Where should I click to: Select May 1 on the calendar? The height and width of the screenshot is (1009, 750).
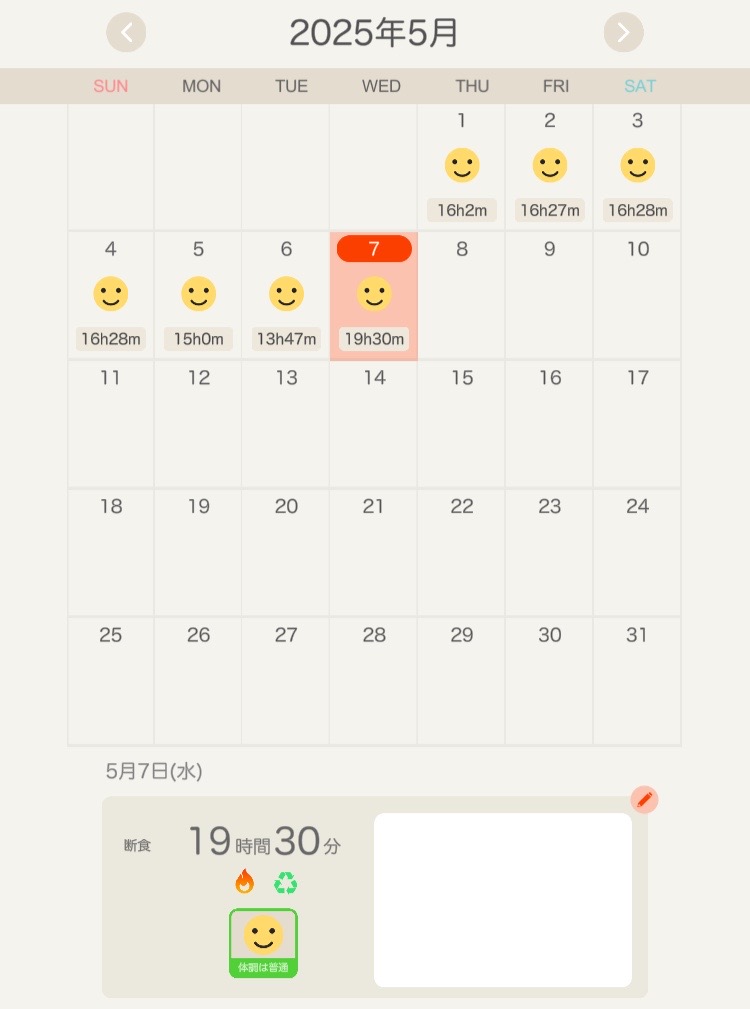[x=461, y=166]
